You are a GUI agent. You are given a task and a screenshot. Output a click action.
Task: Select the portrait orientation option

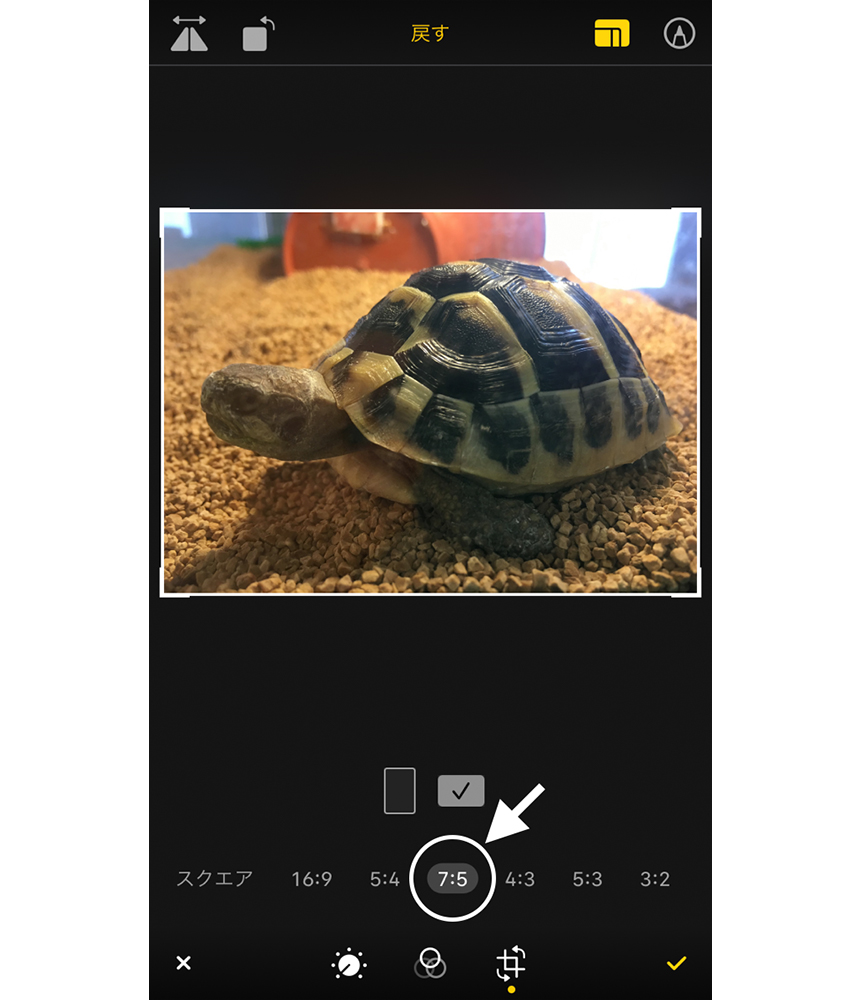[x=400, y=791]
